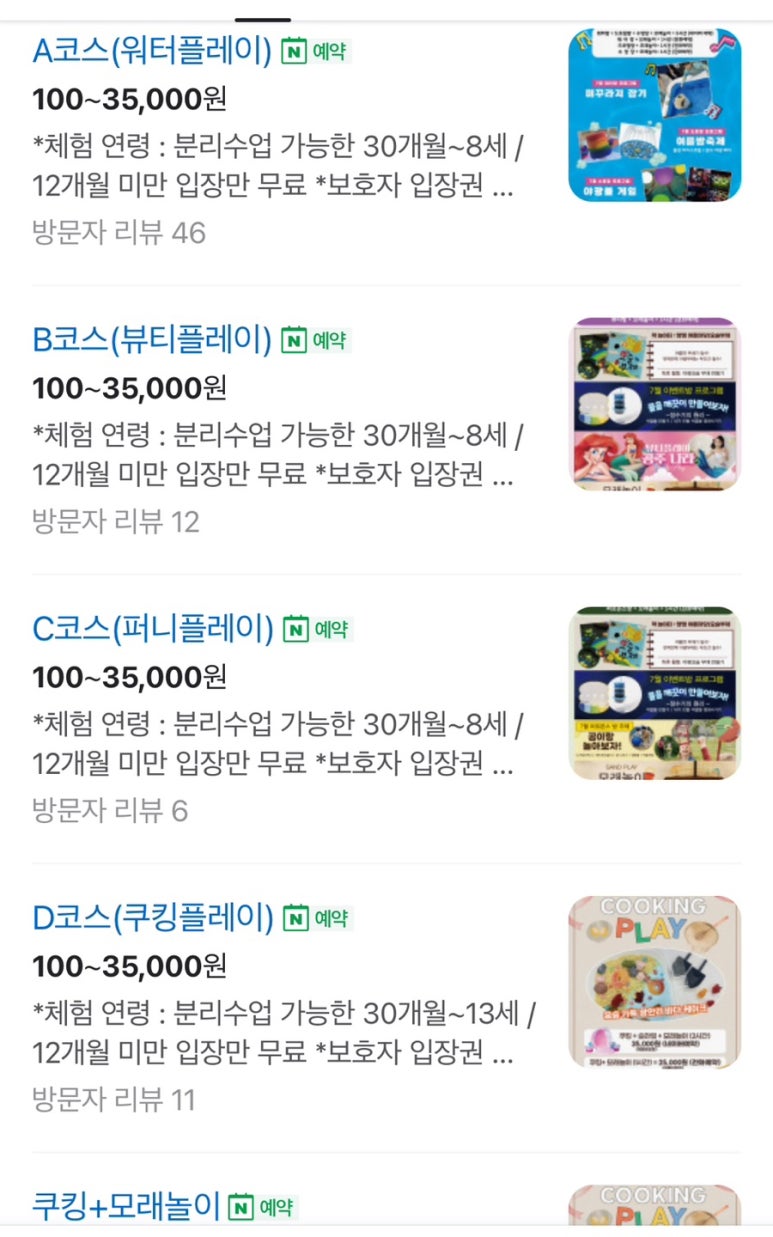View the D코스 cooking play thumbnail
This screenshot has width=773, height=1237.
[654, 982]
